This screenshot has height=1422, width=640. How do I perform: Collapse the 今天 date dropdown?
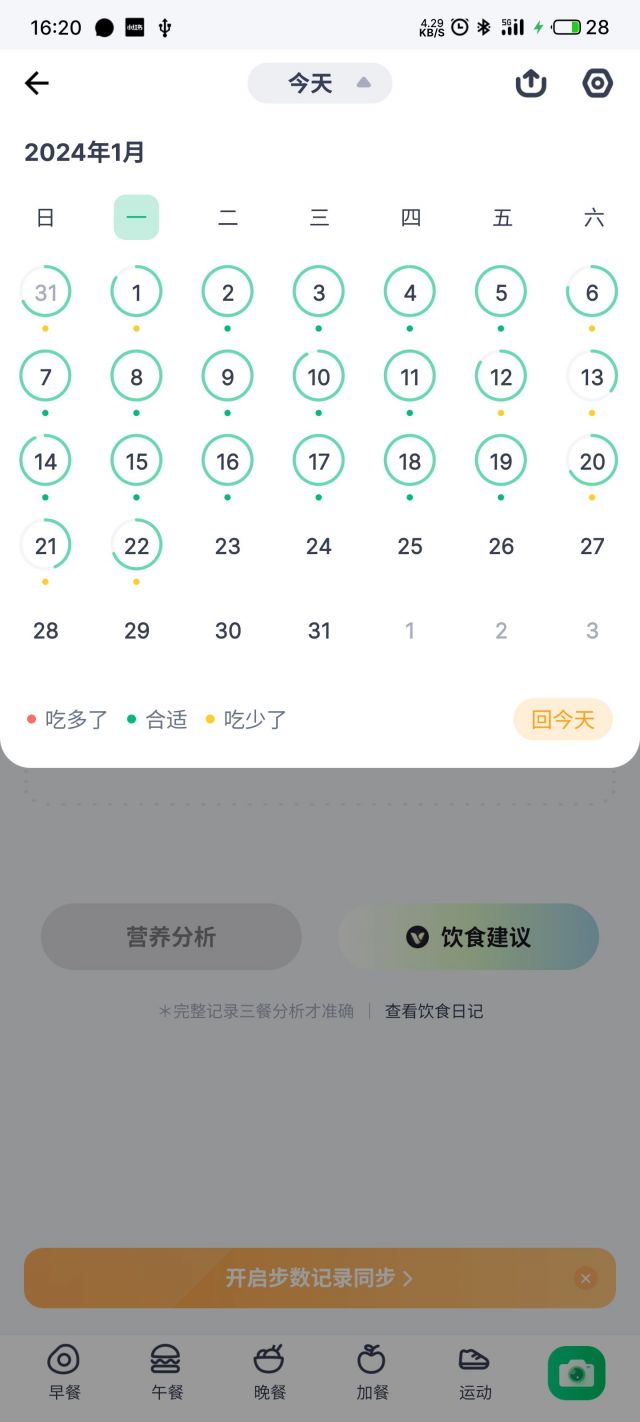coord(320,83)
